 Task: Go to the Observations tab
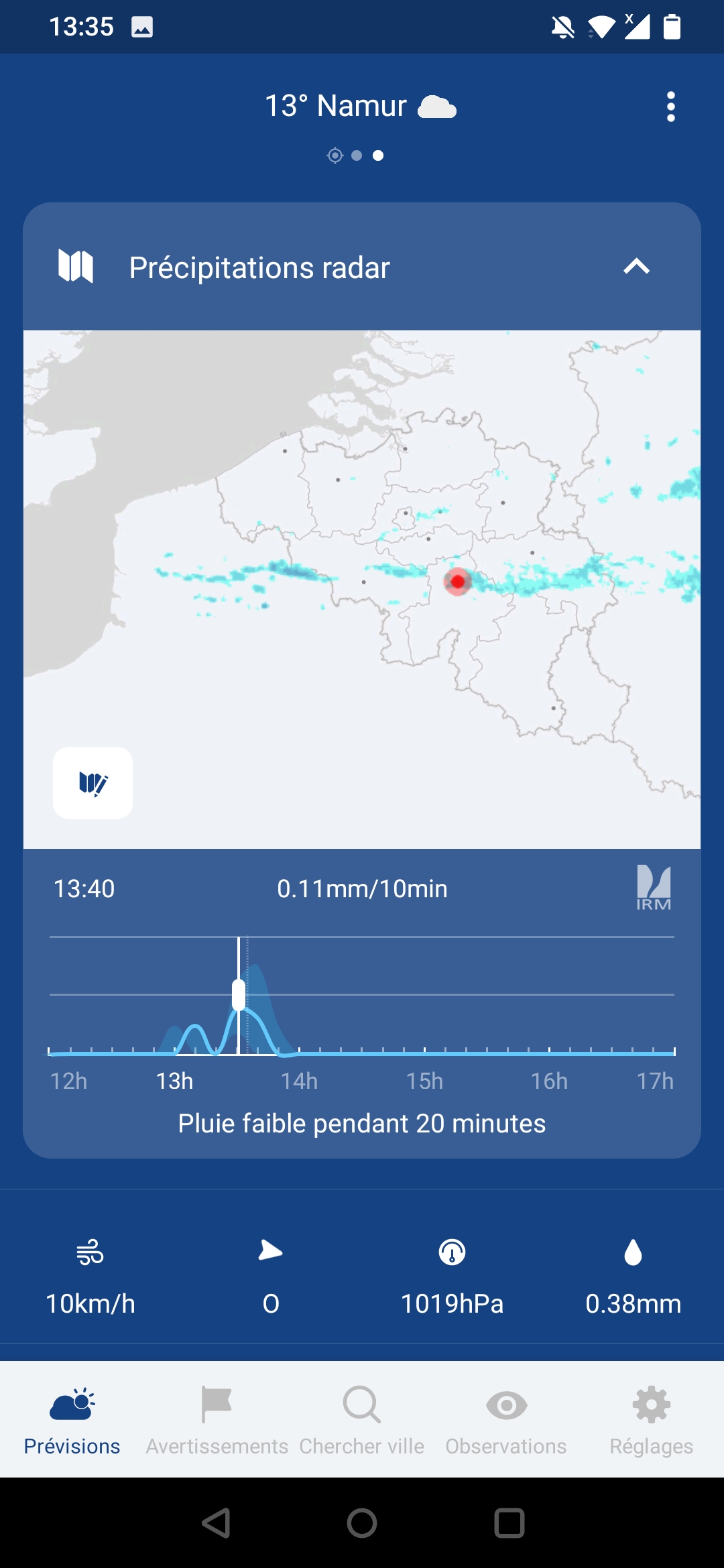point(506,1419)
